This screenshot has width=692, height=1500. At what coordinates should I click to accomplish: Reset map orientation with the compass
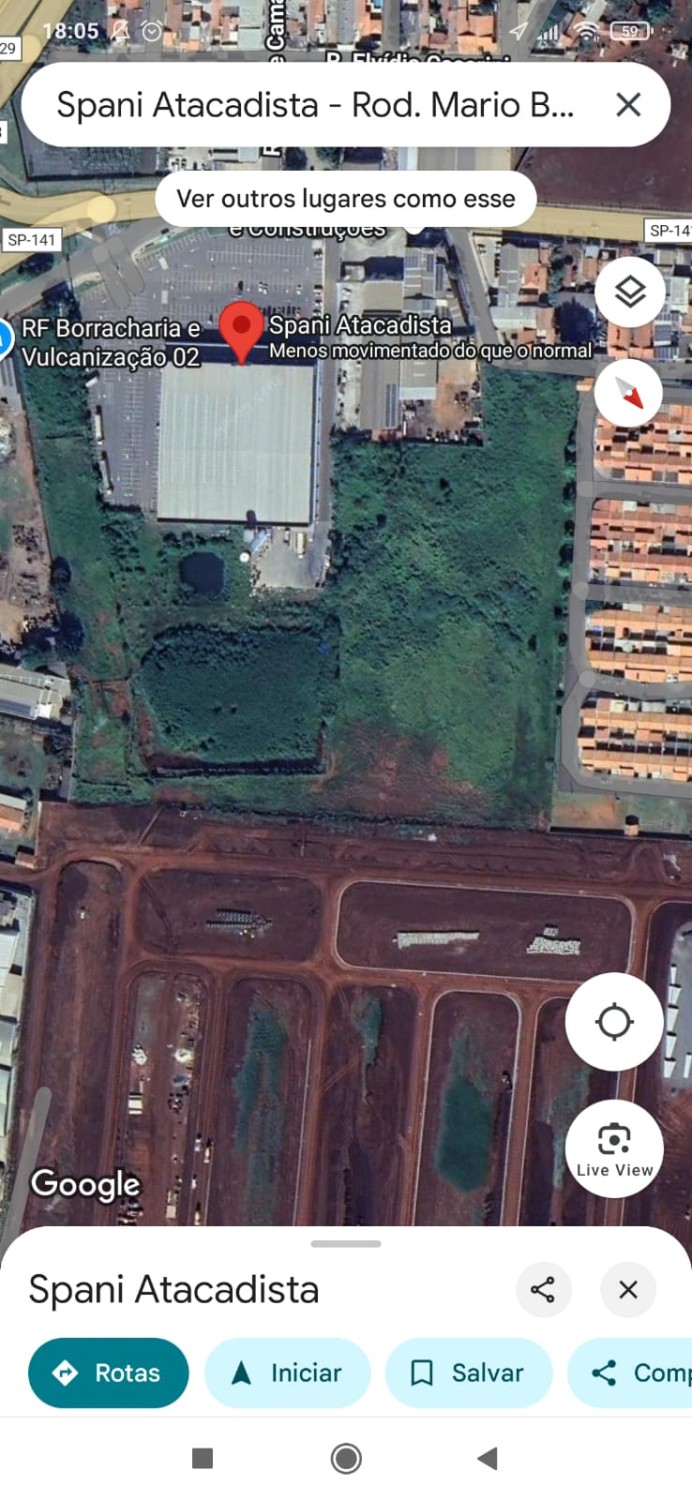(x=628, y=393)
